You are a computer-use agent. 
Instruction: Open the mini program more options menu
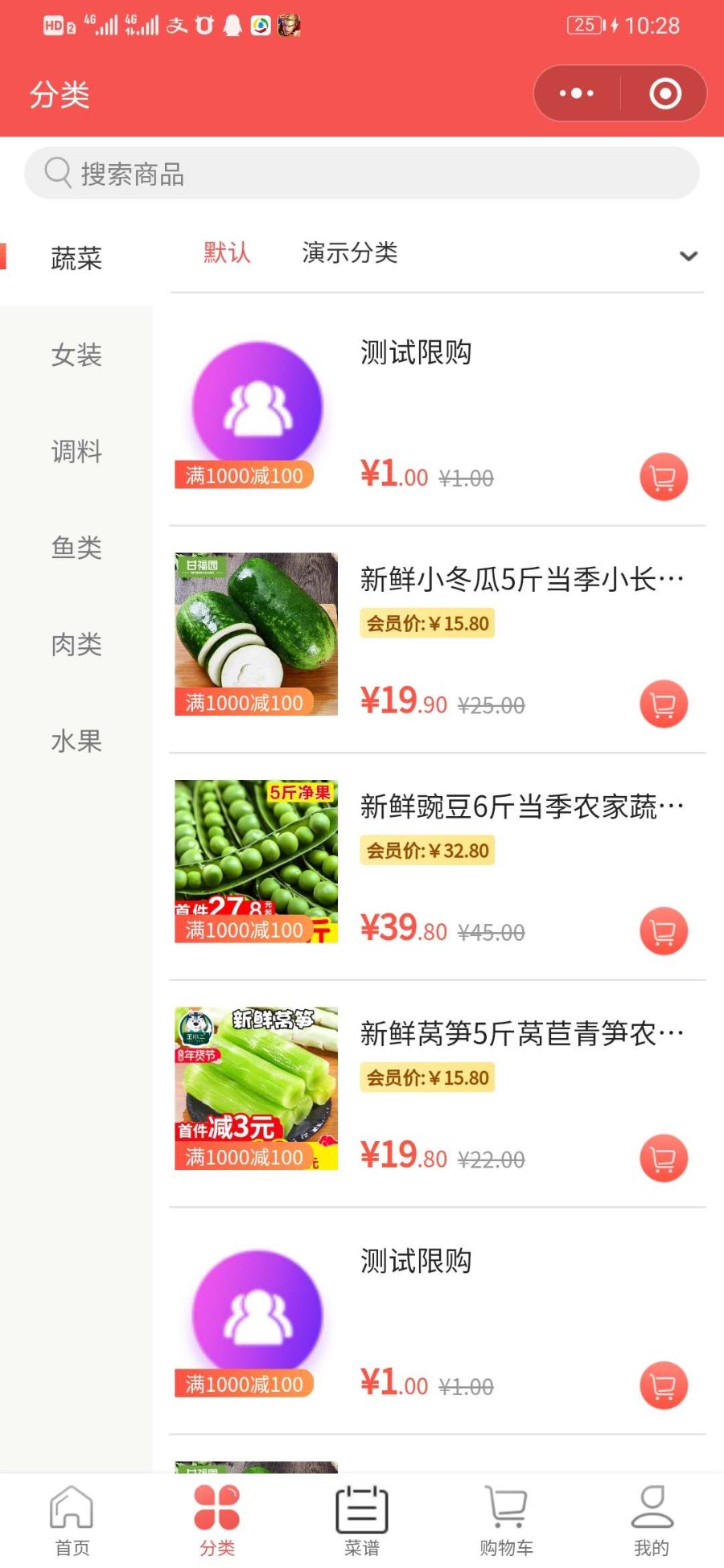(577, 93)
